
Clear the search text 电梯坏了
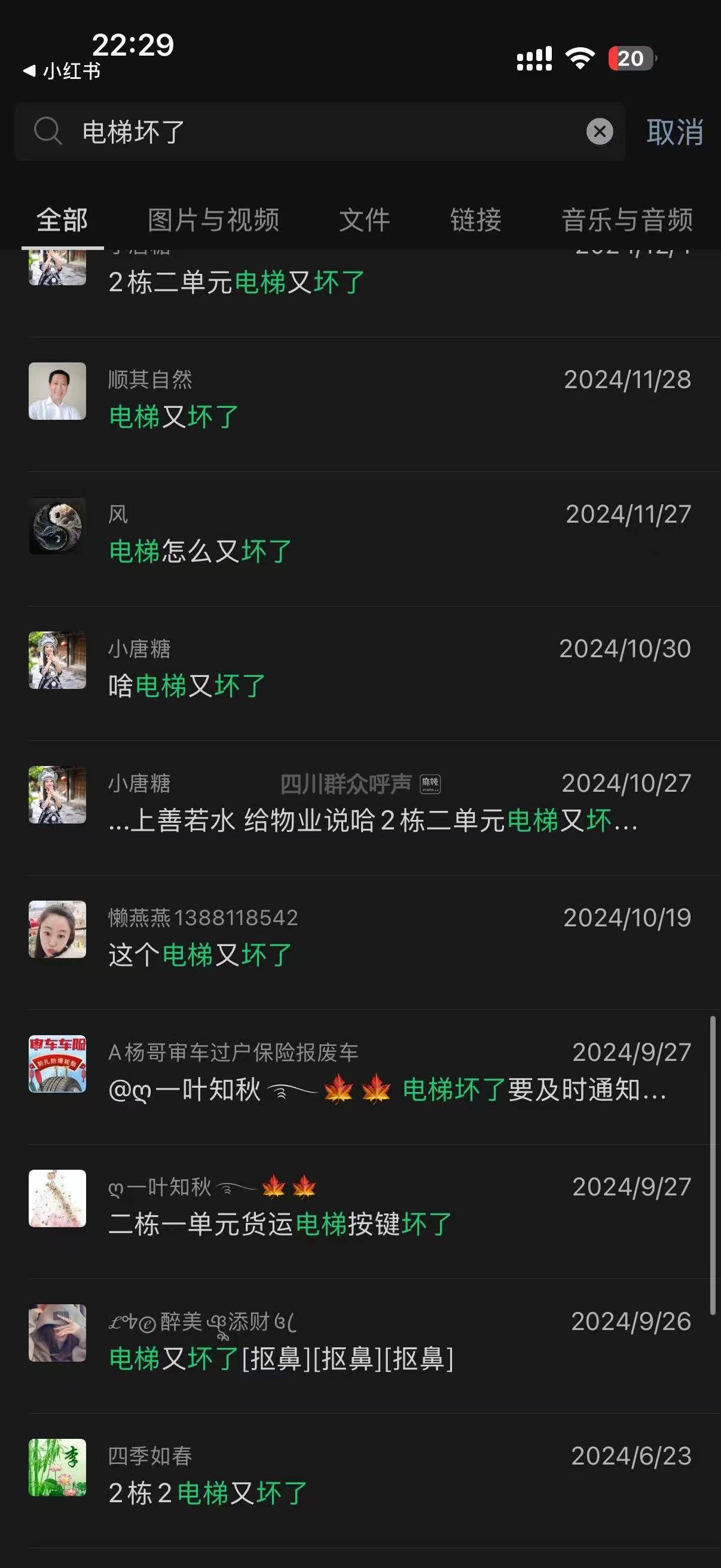pyautogui.click(x=599, y=132)
